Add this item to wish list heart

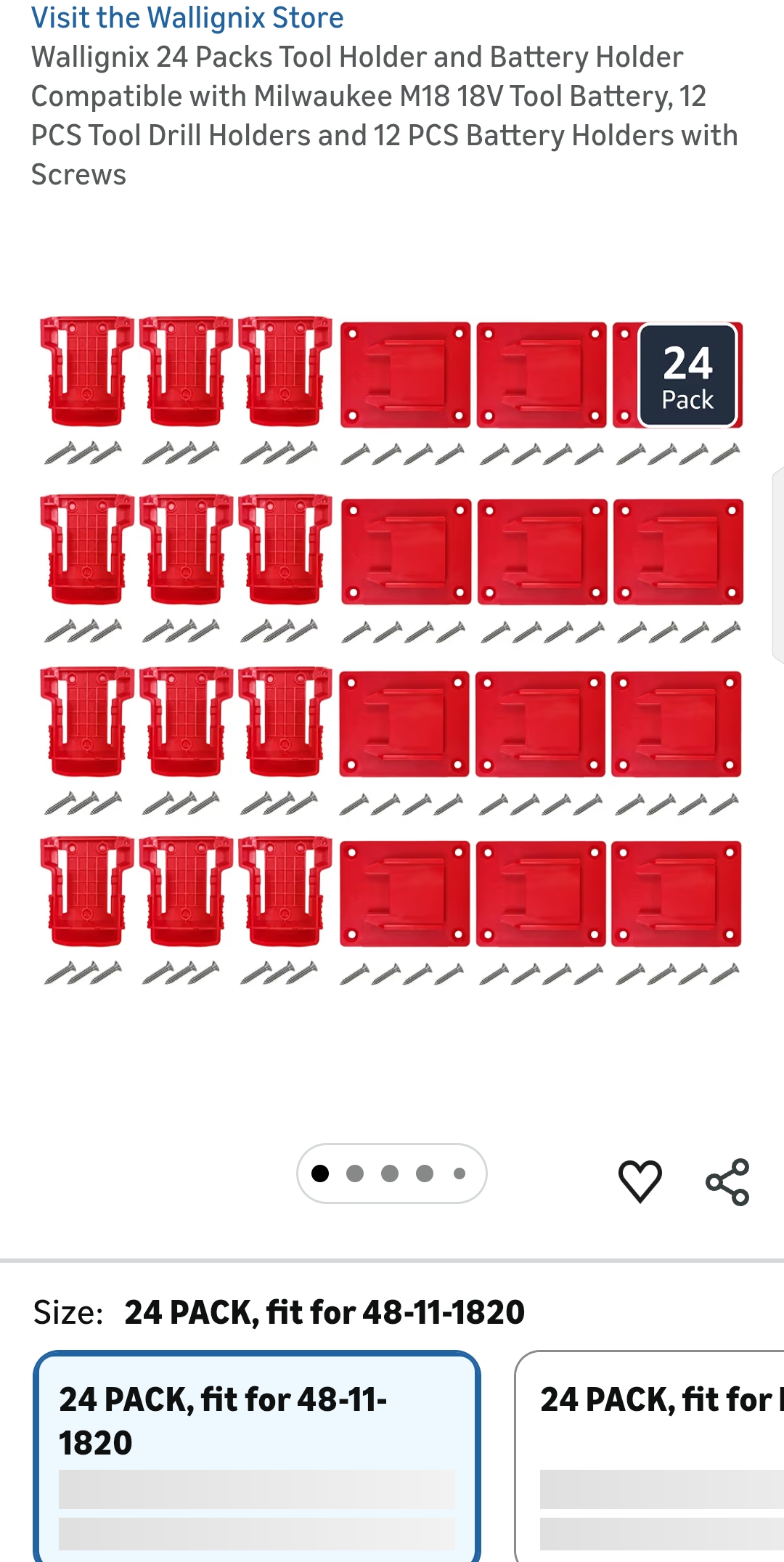point(640,1181)
